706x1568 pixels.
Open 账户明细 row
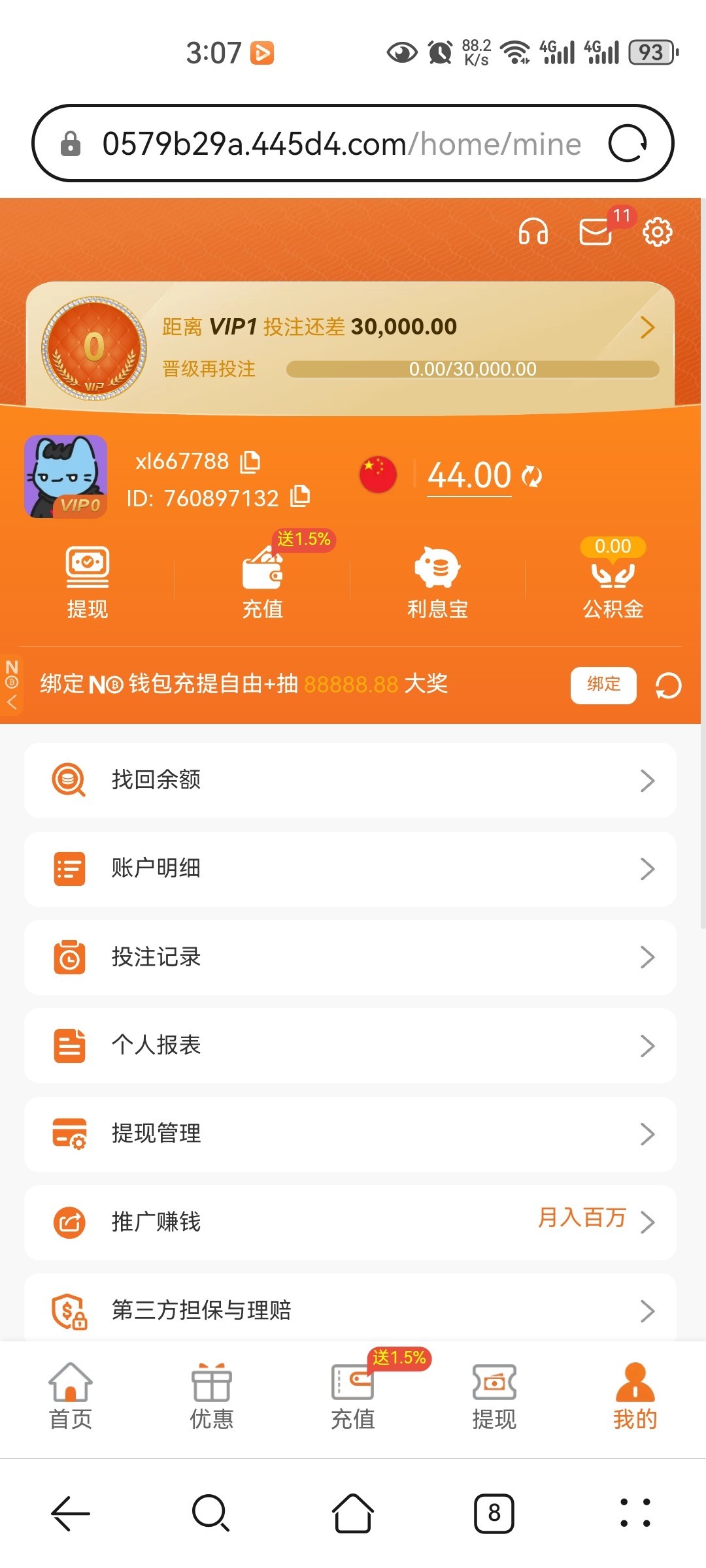(350, 868)
